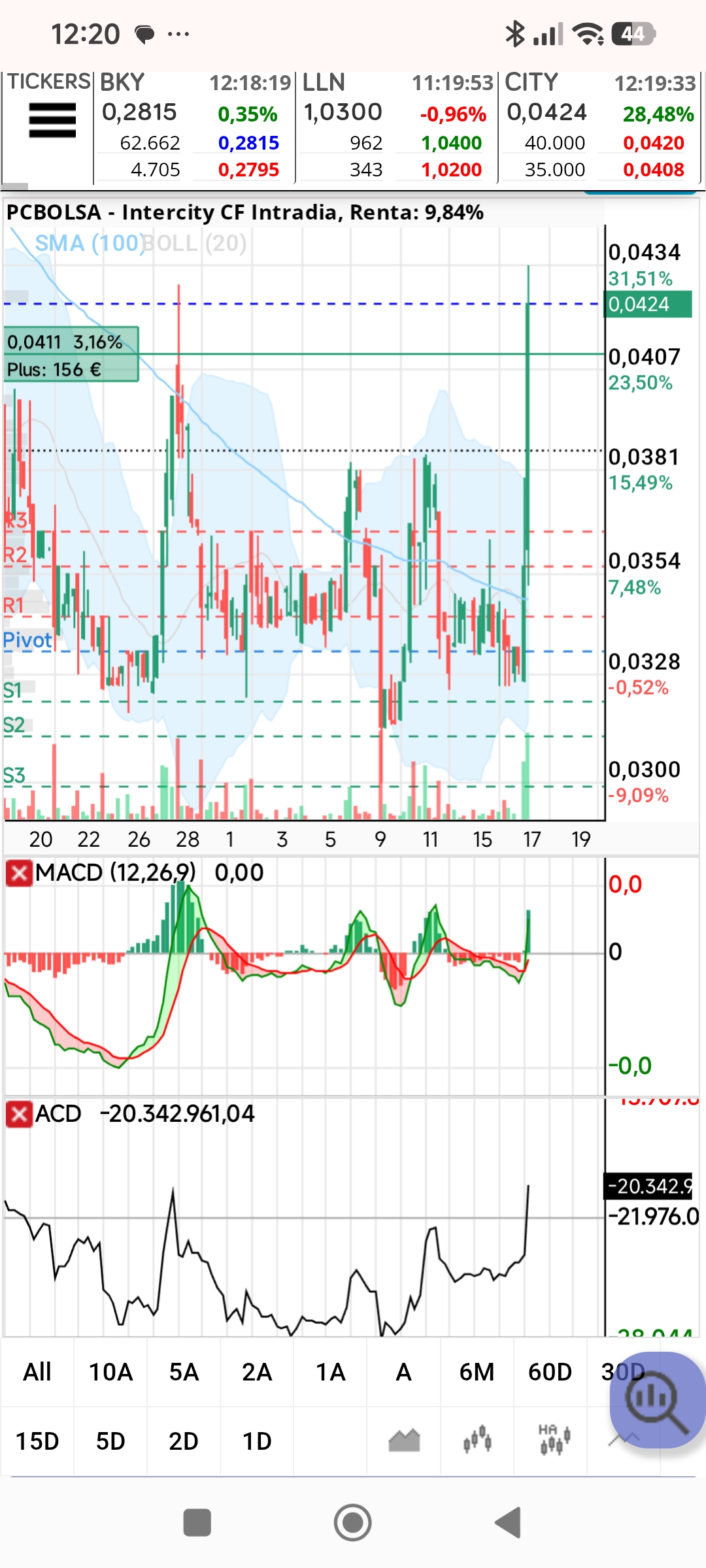Pick the 6M chart period
Viewport: 706px width, 1568px height.
coord(477,1372)
